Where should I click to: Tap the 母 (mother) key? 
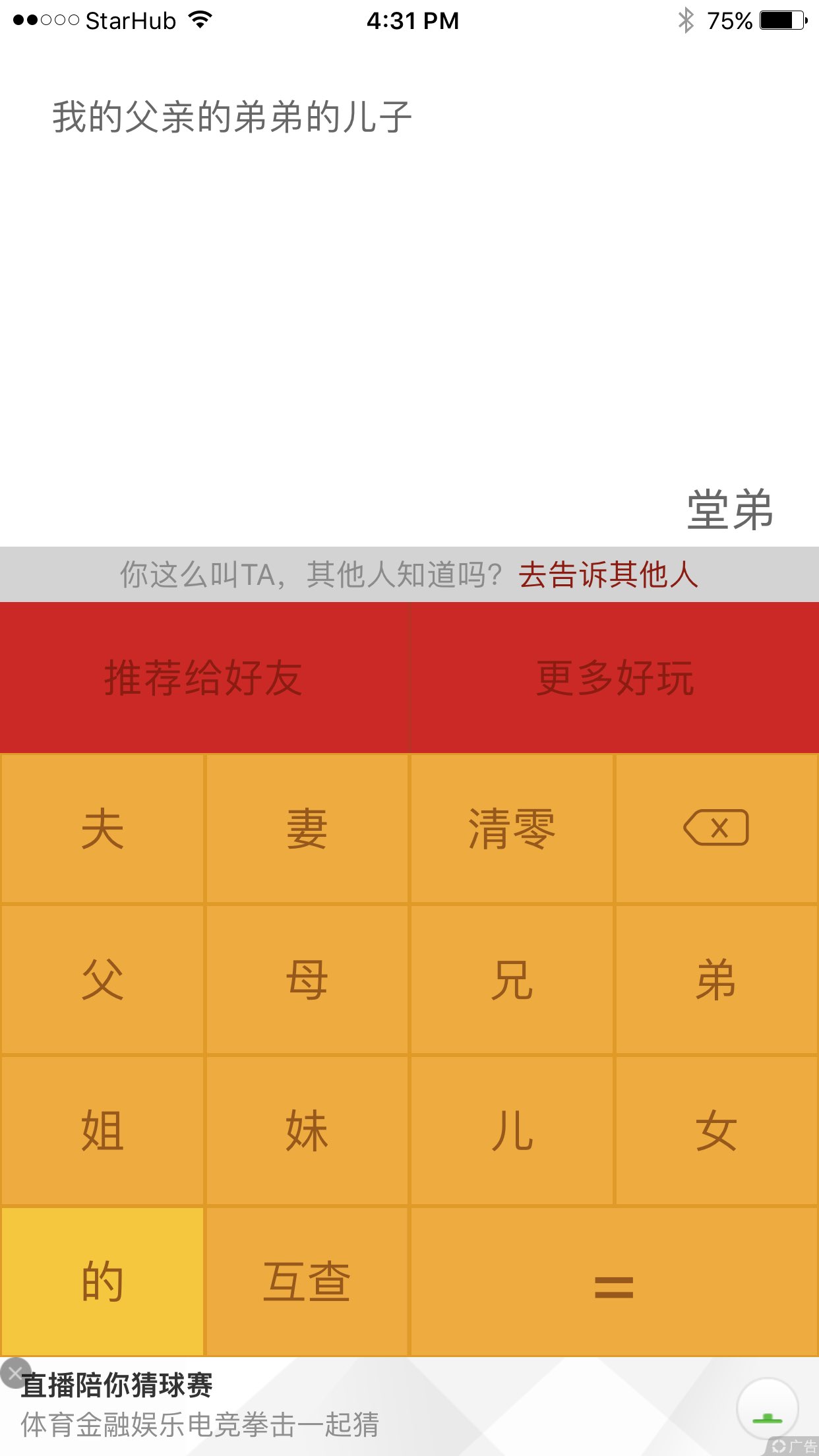tap(307, 980)
